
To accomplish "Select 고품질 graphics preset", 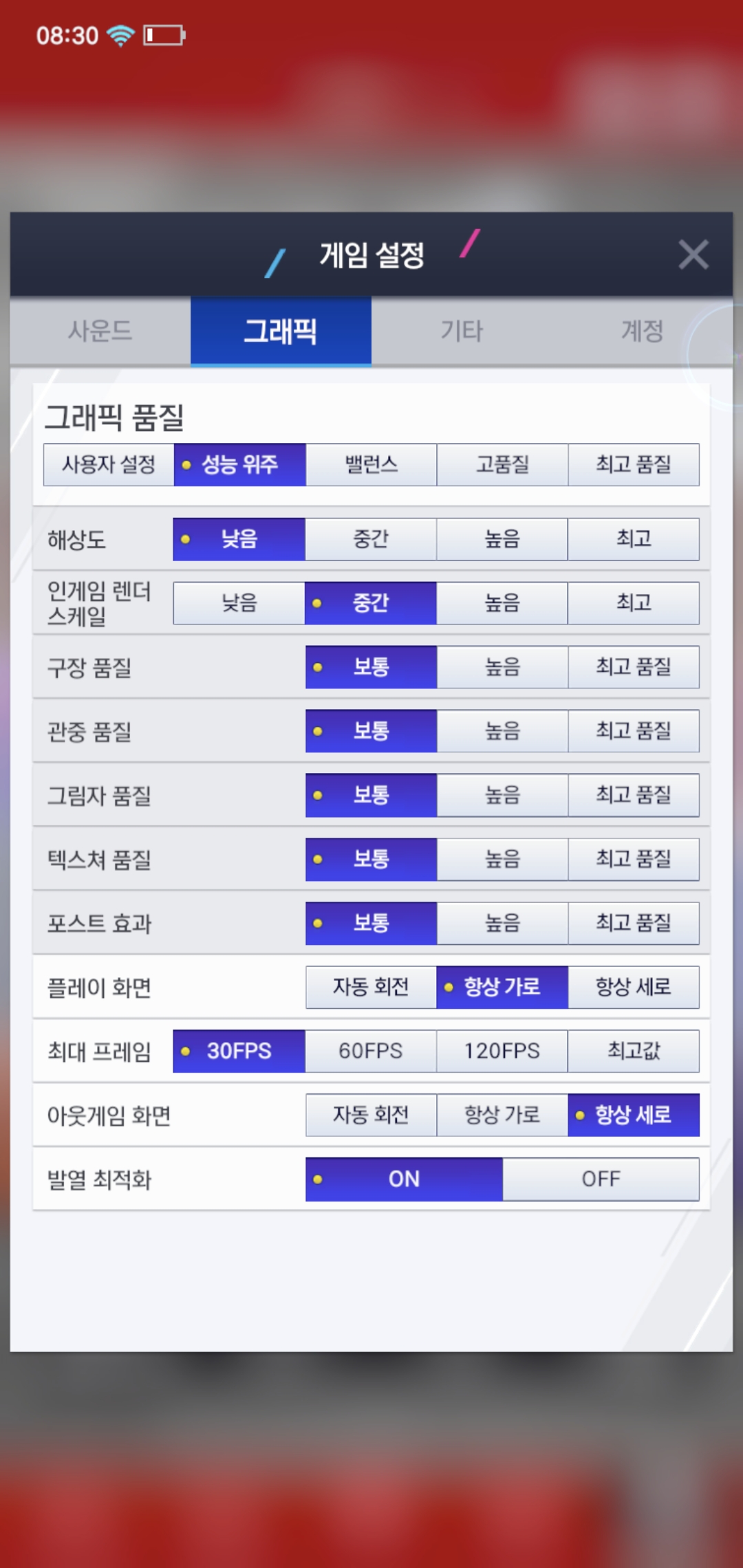I will point(502,465).
